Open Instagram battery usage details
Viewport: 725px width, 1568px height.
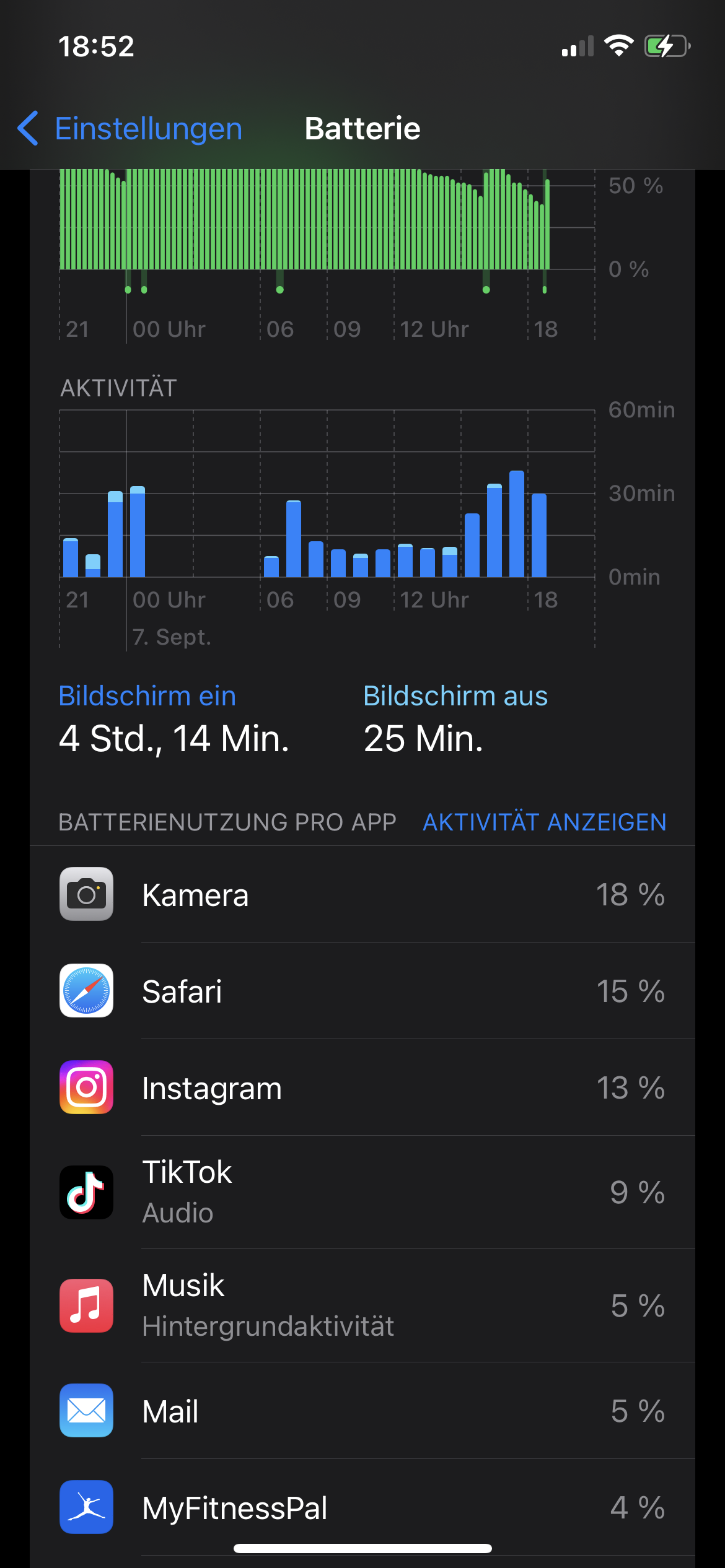click(362, 1088)
